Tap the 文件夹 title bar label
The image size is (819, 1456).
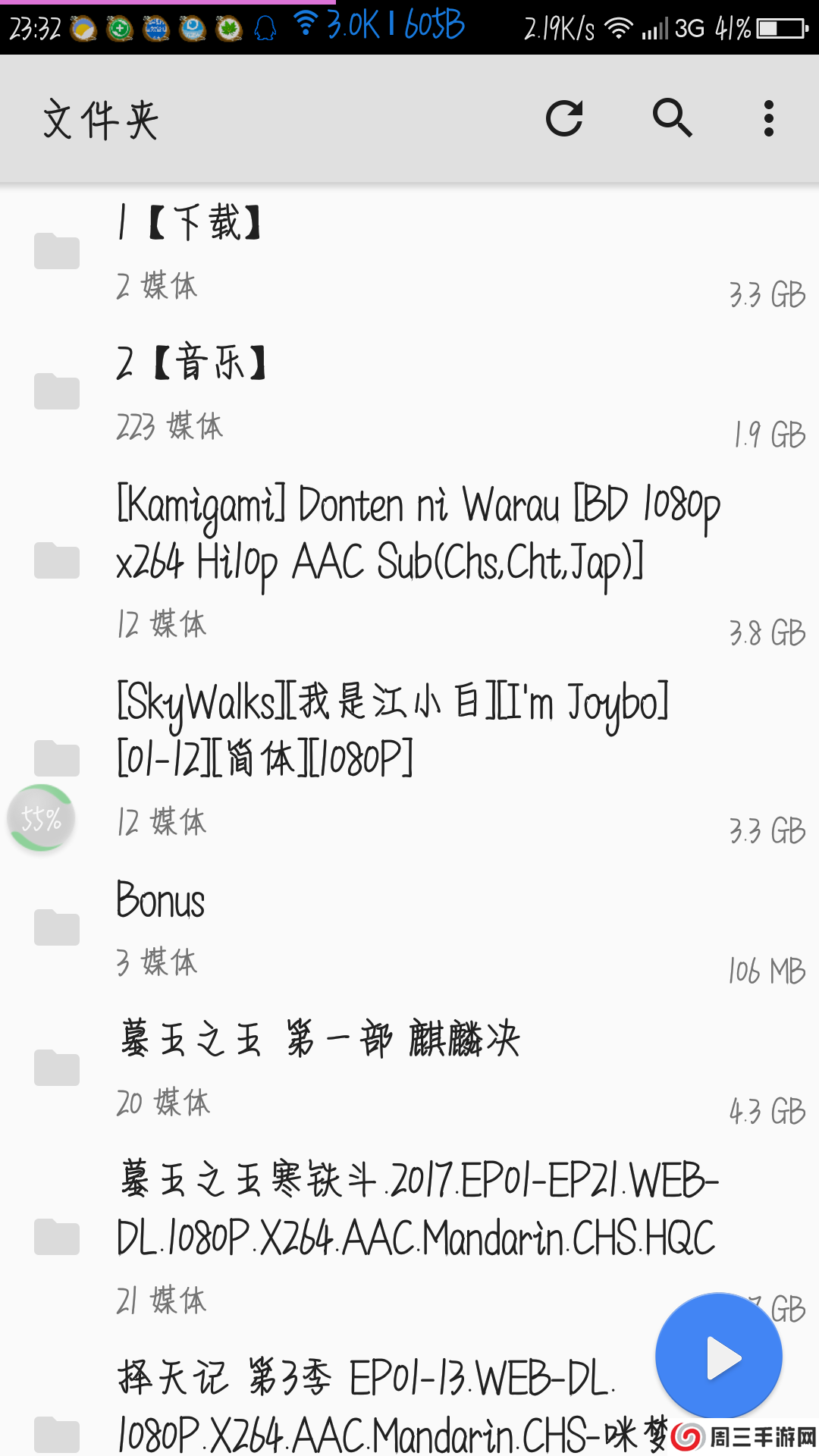tap(100, 119)
